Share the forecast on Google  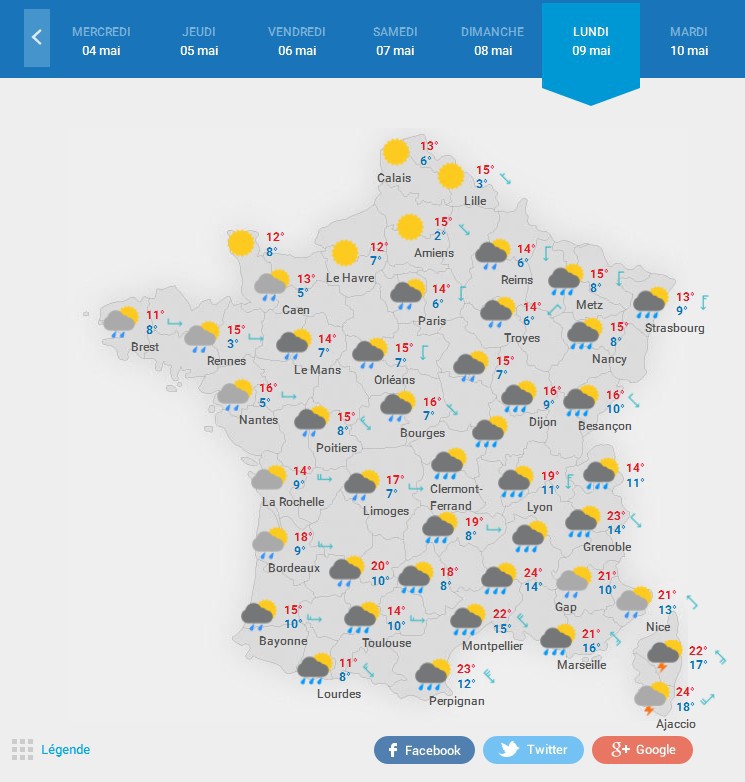(642, 750)
